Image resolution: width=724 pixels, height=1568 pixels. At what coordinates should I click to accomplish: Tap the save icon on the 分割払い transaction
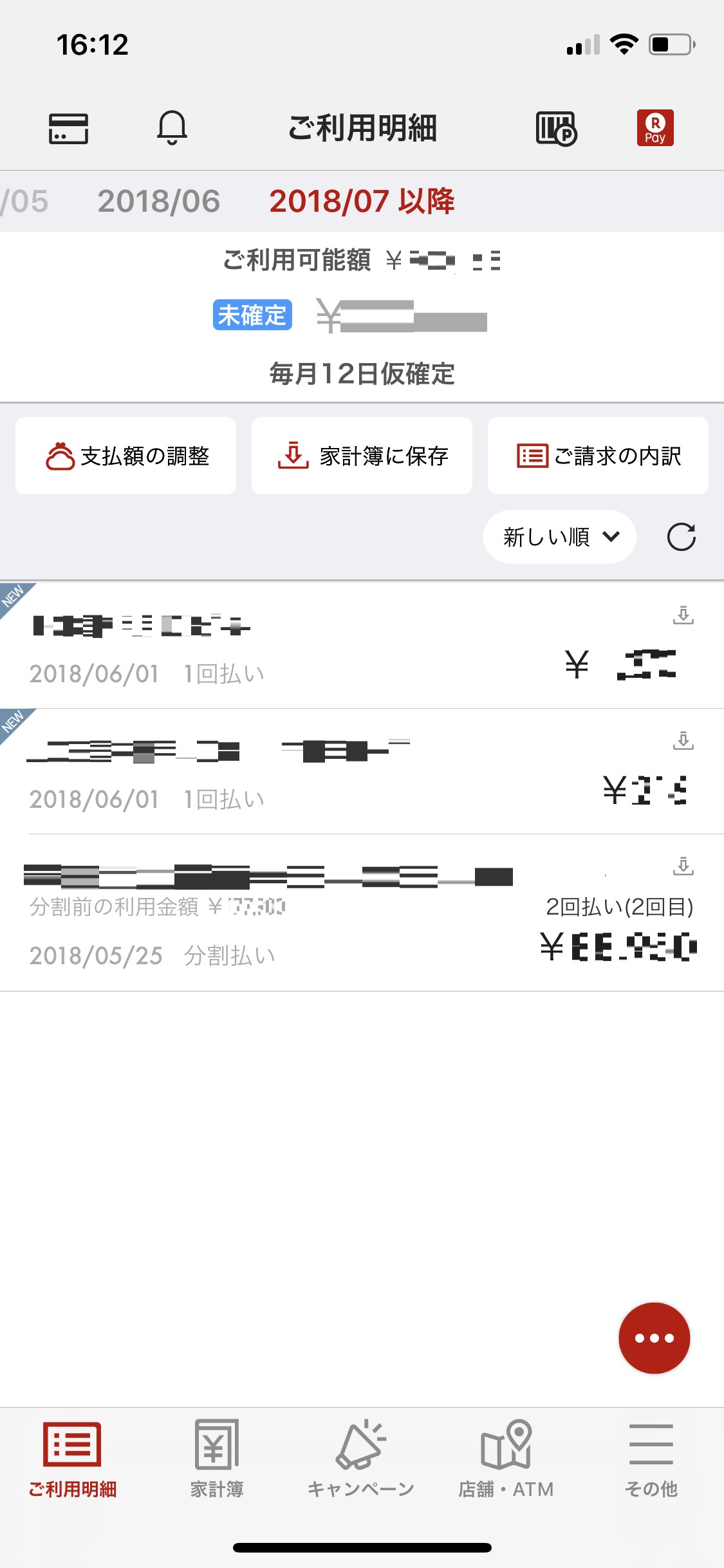683,866
